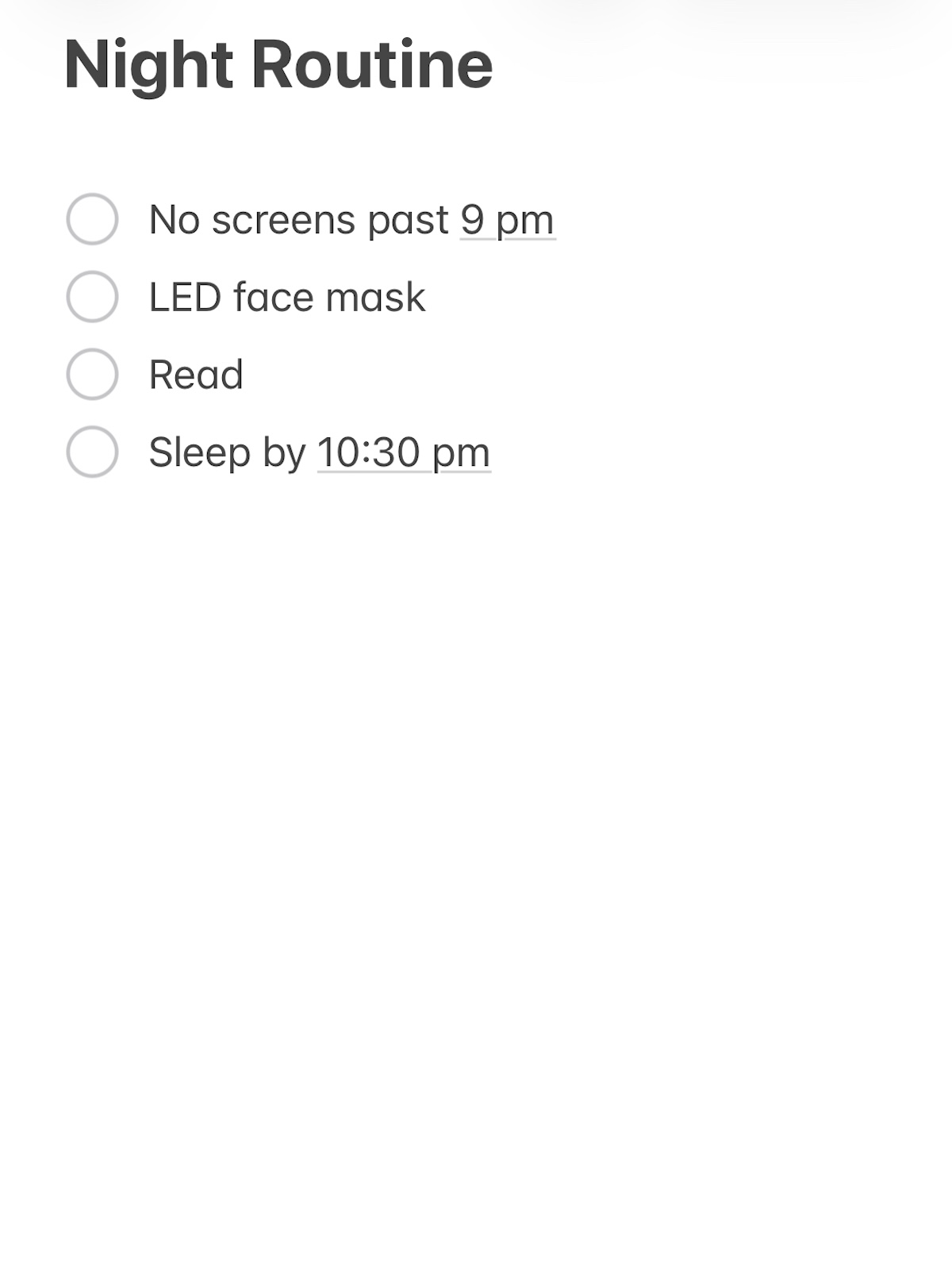Click the "Night Routine" title text
Image resolution: width=952 pixels, height=1270 pixels.
[278, 65]
